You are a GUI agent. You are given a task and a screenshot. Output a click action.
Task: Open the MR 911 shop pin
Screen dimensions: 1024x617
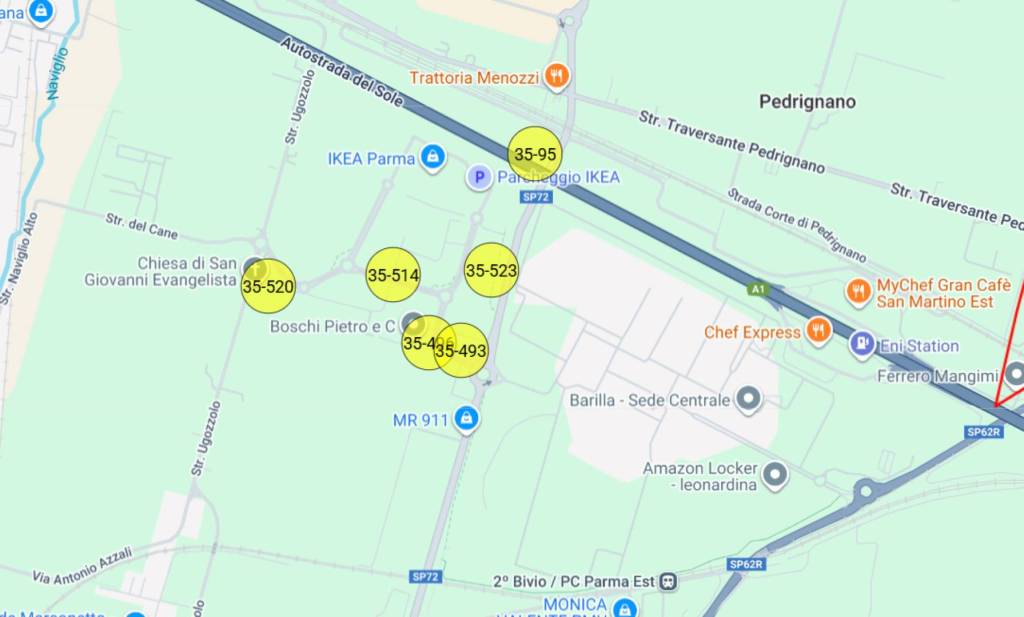point(465,420)
